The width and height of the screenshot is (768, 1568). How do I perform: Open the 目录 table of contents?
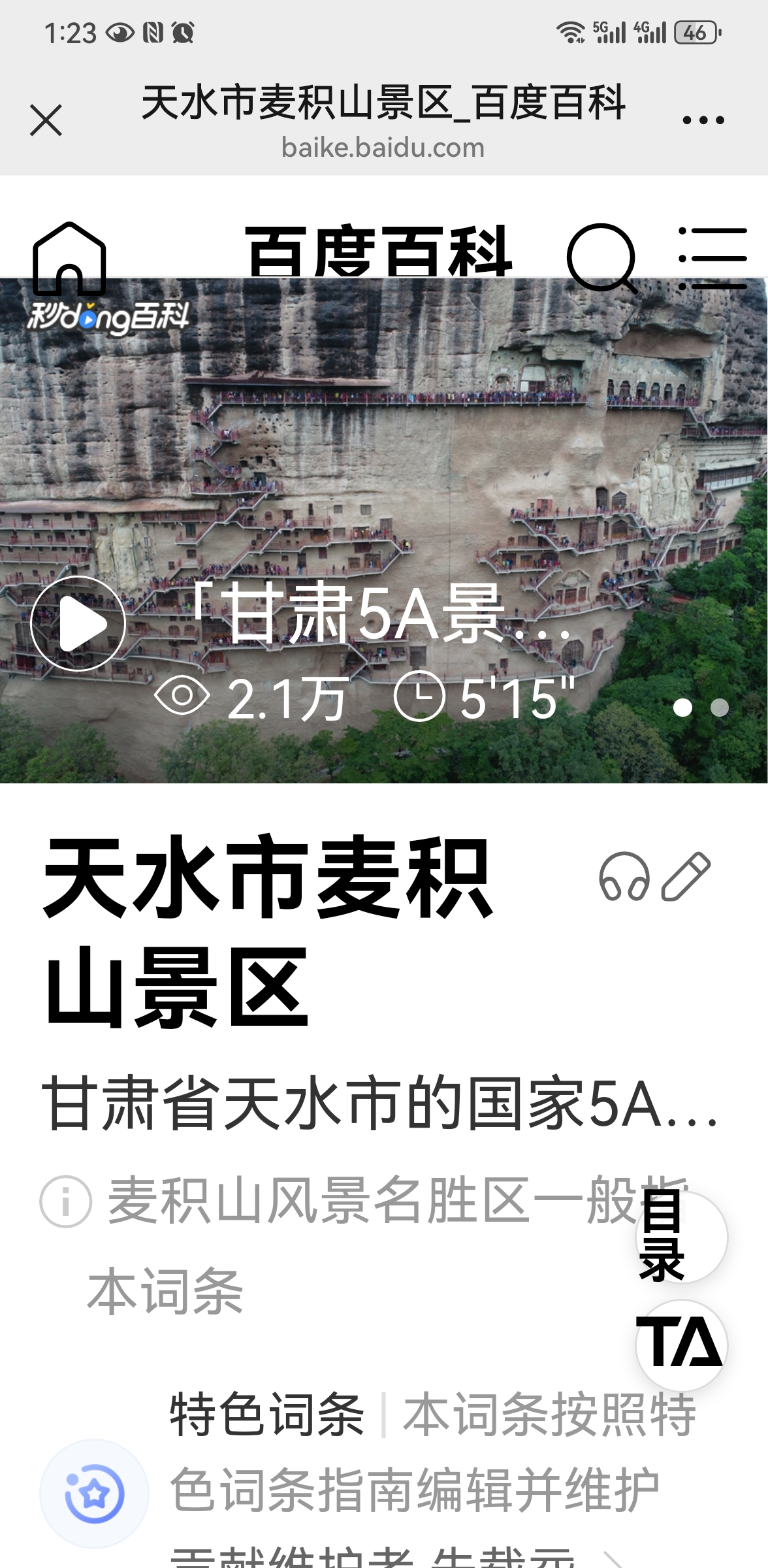click(x=681, y=1237)
